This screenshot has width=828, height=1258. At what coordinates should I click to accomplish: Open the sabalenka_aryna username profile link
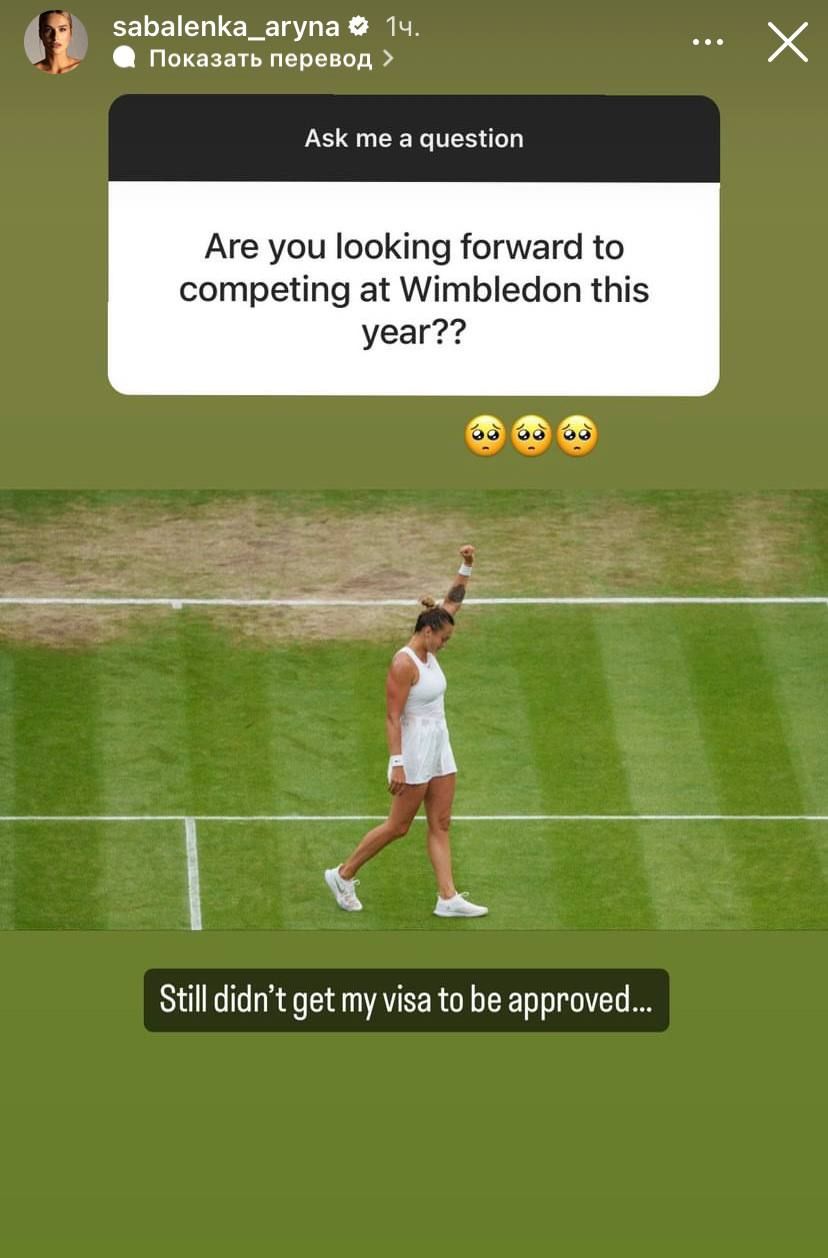(x=226, y=27)
